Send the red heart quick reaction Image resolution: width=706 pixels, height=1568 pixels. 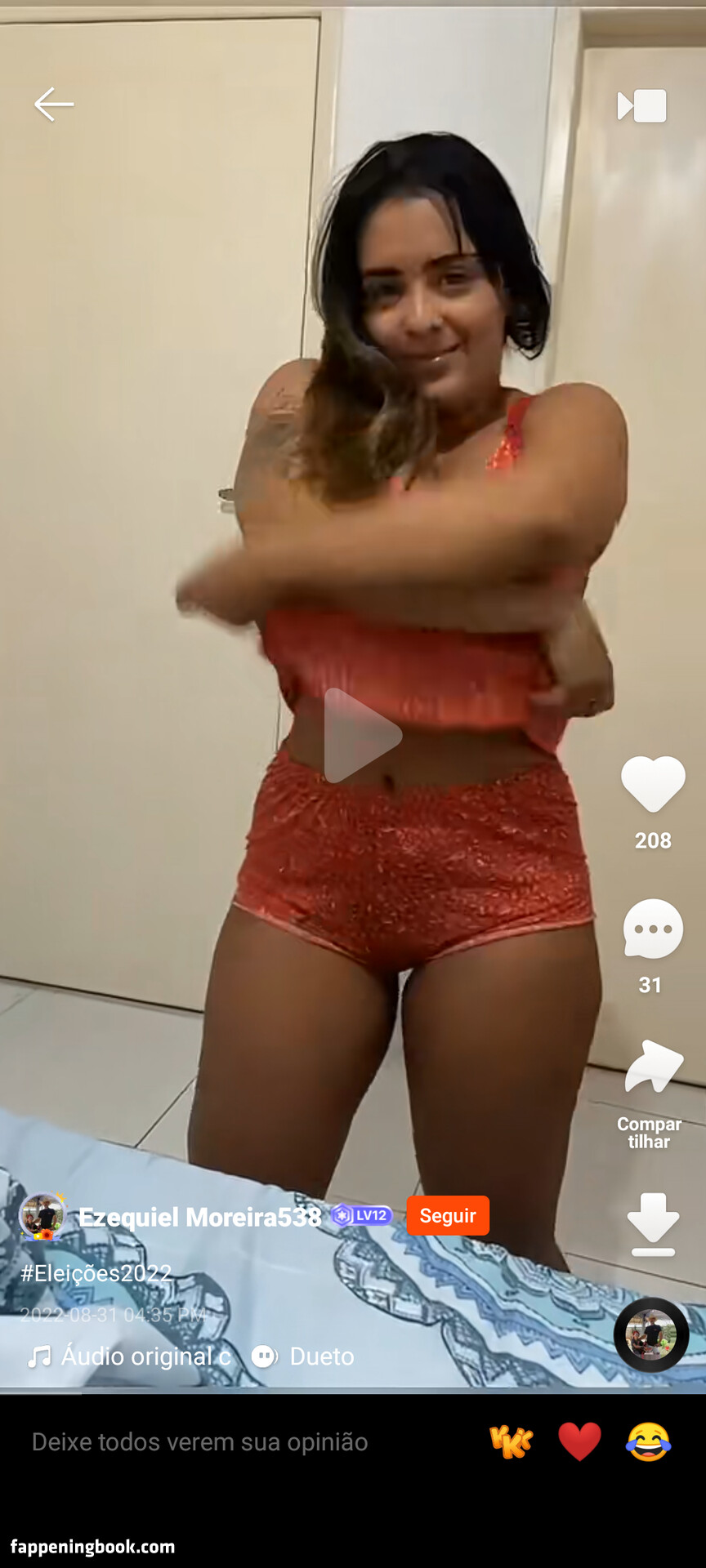tap(579, 1441)
